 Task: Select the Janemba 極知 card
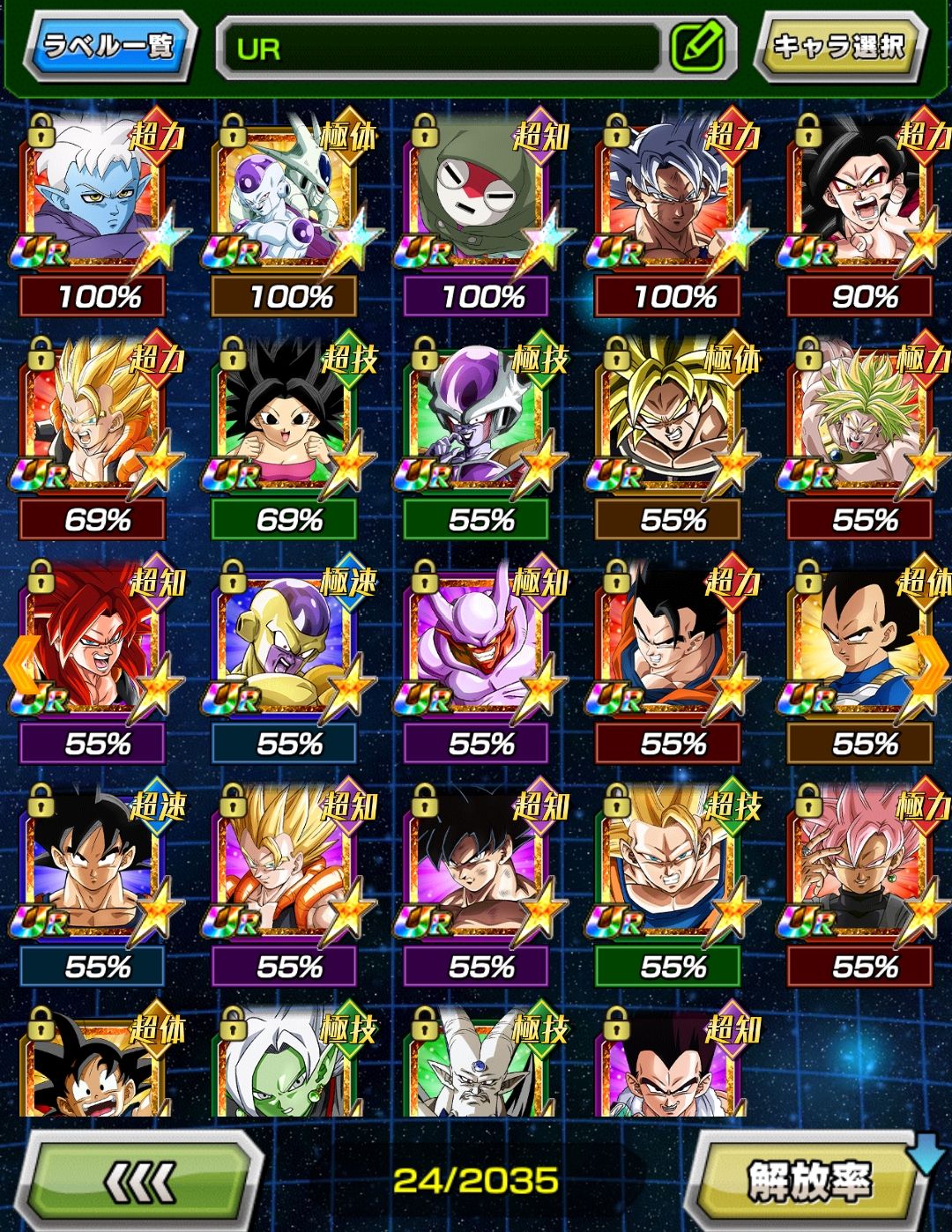[476, 645]
